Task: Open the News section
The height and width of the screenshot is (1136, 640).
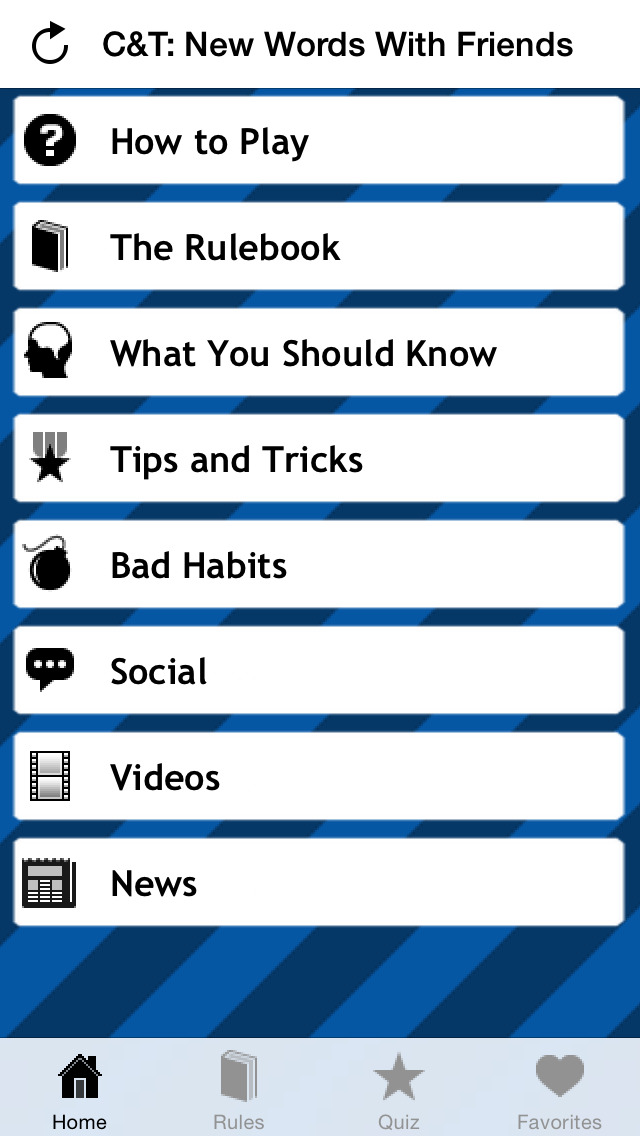Action: (x=318, y=884)
